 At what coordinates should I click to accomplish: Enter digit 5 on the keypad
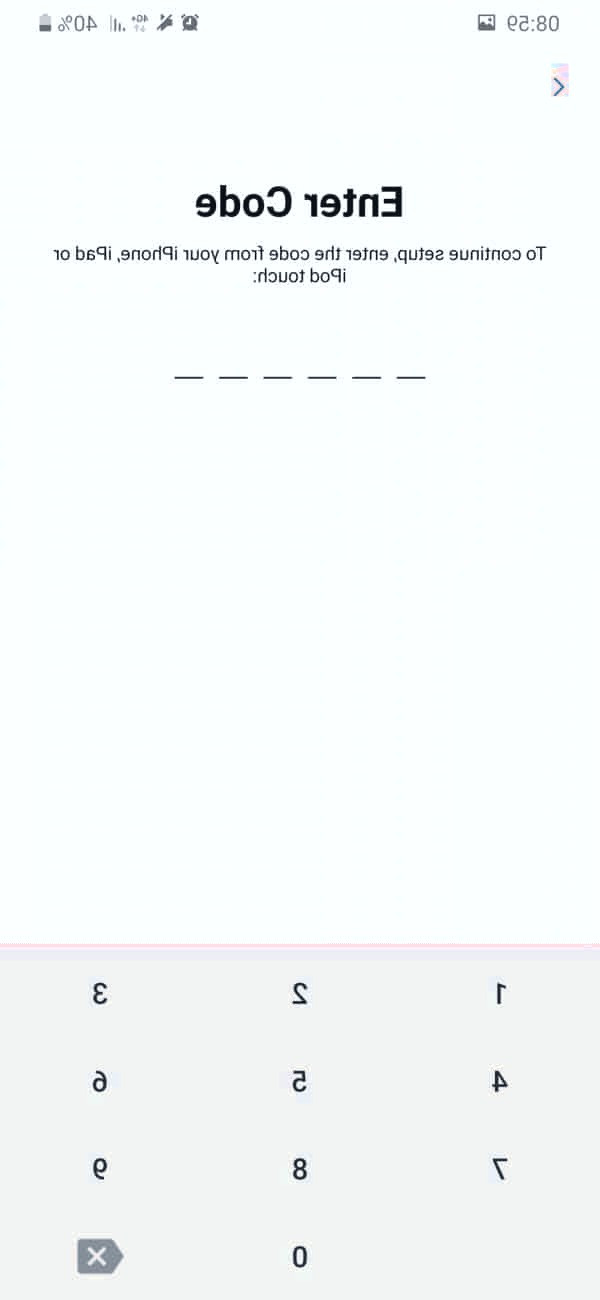click(x=300, y=1081)
